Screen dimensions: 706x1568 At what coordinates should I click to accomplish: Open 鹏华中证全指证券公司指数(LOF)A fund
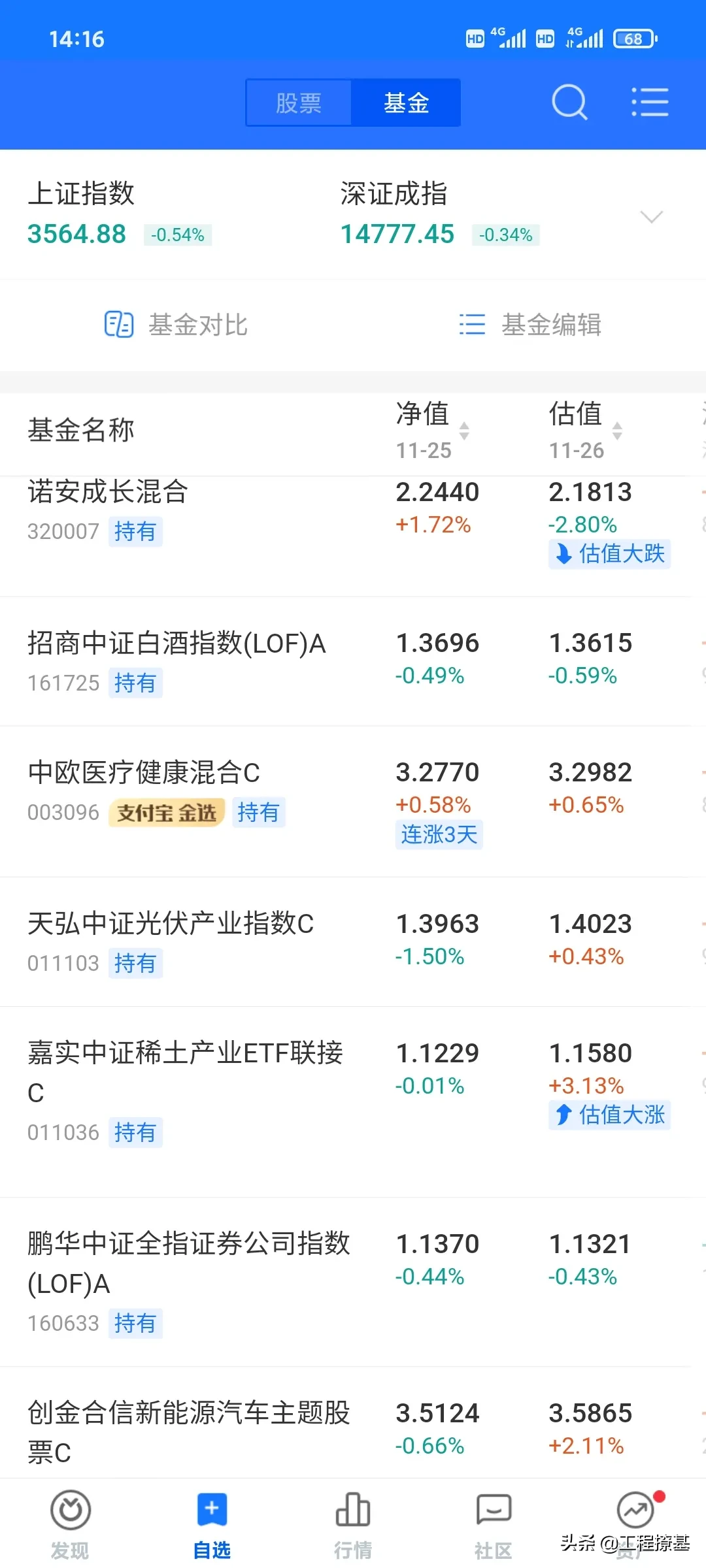188,1244
